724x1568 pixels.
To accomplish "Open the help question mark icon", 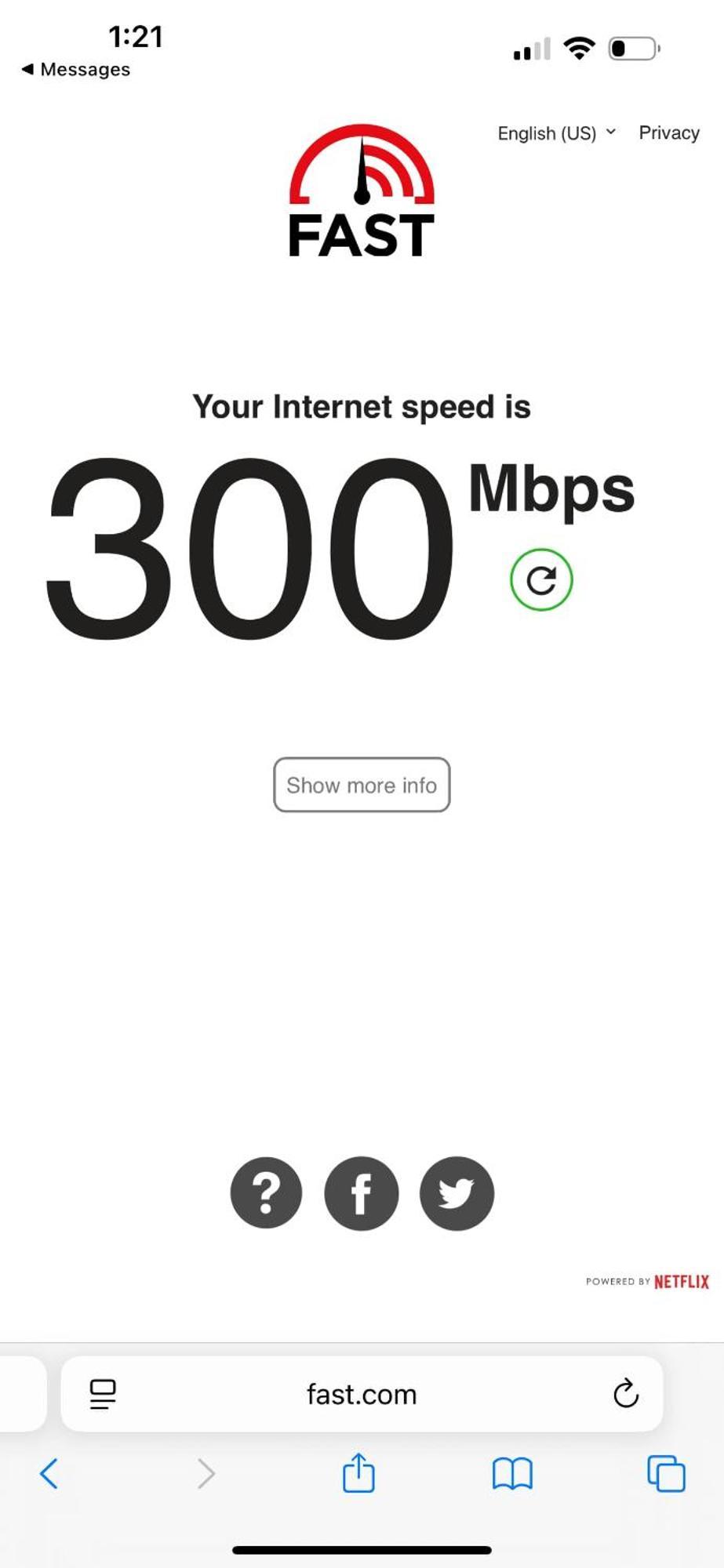I will (266, 1192).
